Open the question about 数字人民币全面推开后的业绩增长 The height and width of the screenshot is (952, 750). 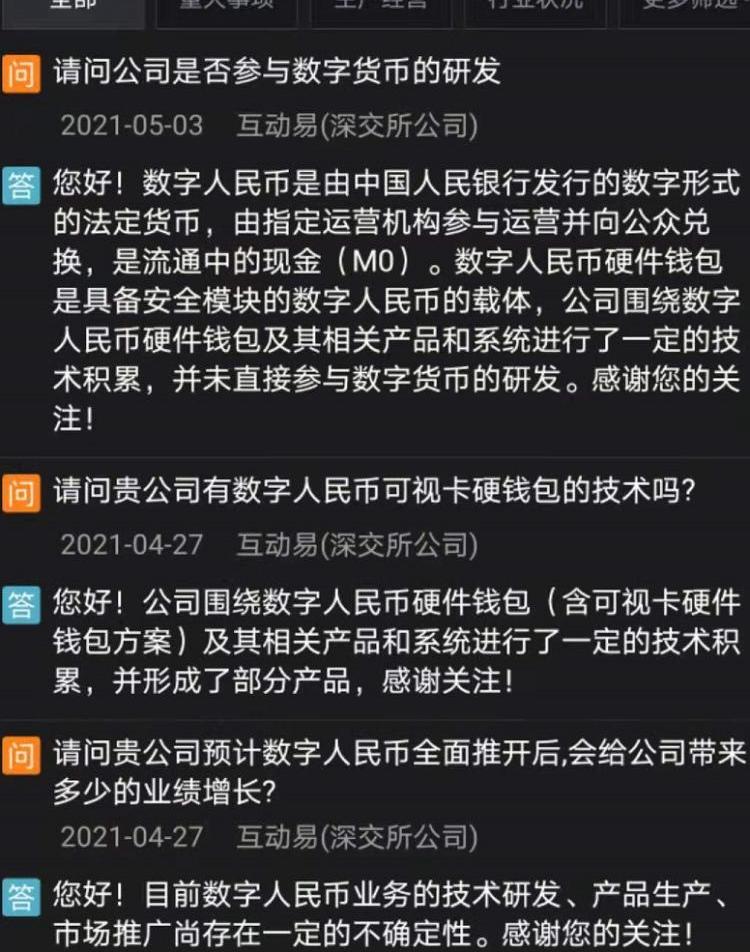click(398, 770)
